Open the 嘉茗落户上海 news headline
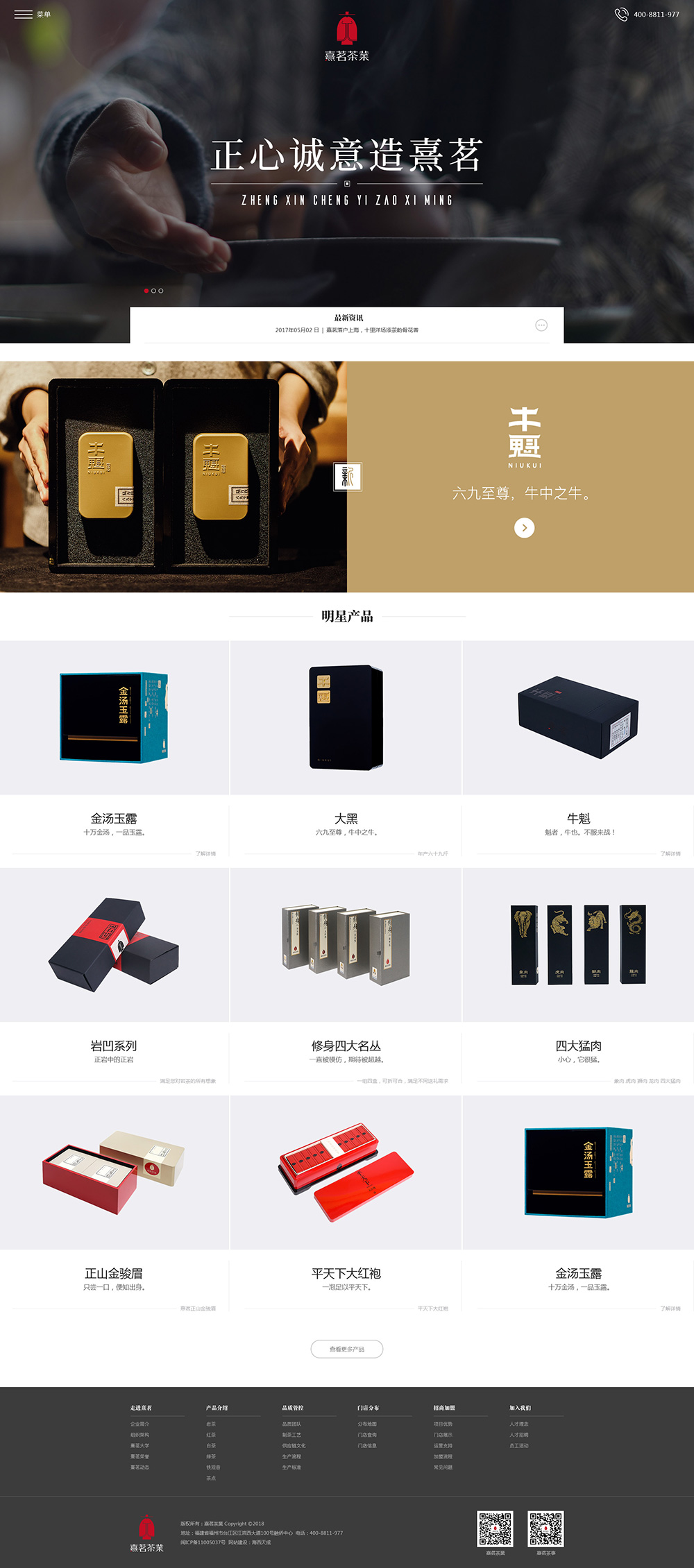Viewport: 694px width, 1568px height. coord(372,330)
